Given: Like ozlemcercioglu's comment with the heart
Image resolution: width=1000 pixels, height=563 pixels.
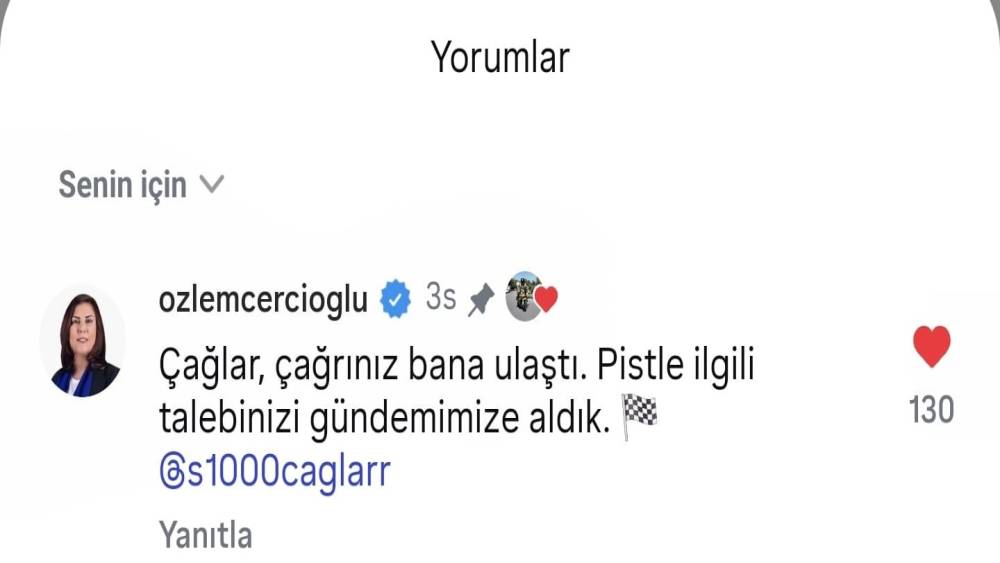Looking at the screenshot, I should pyautogui.click(x=931, y=347).
